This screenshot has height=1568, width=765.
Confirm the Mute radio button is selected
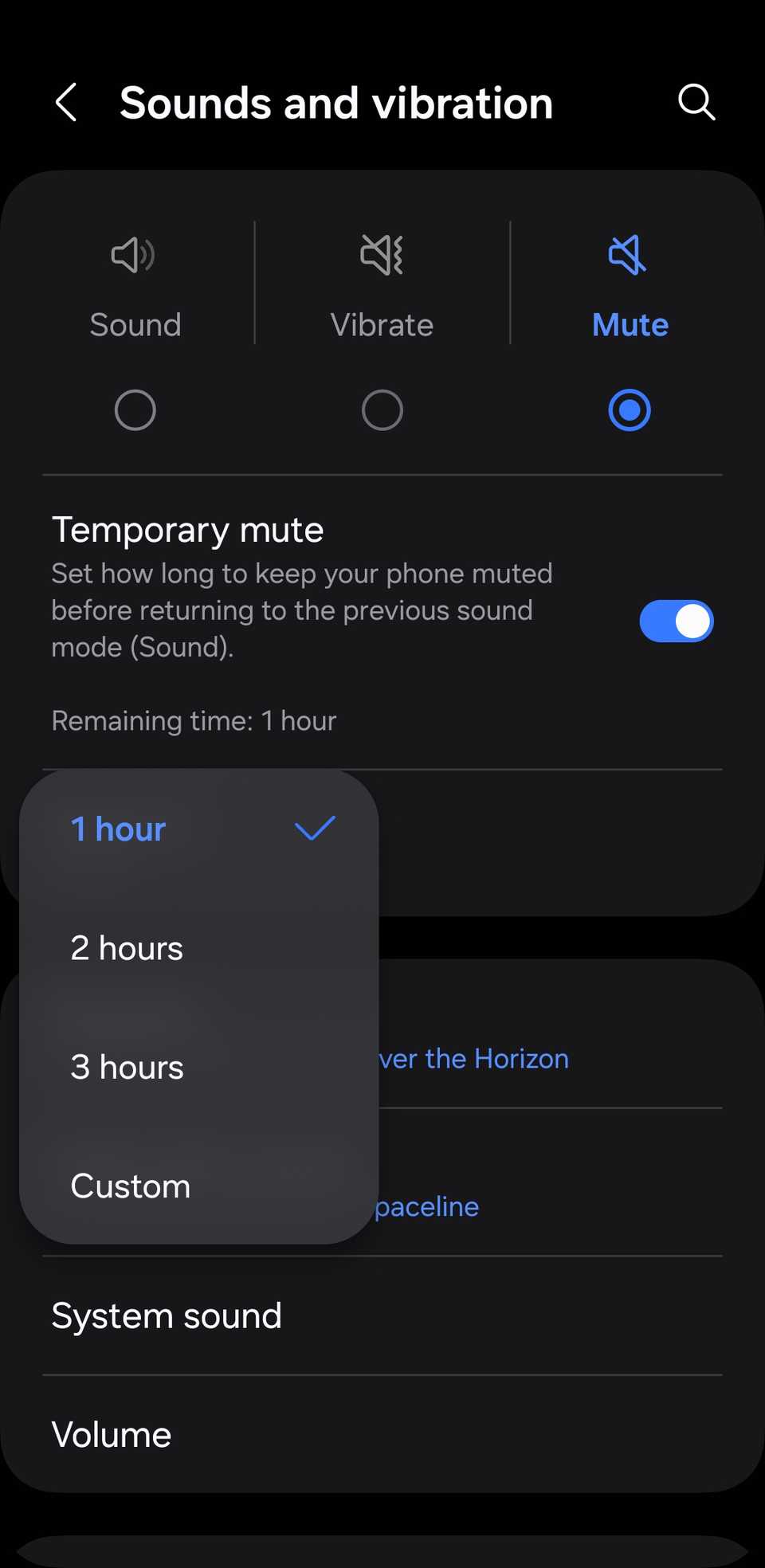[629, 410]
